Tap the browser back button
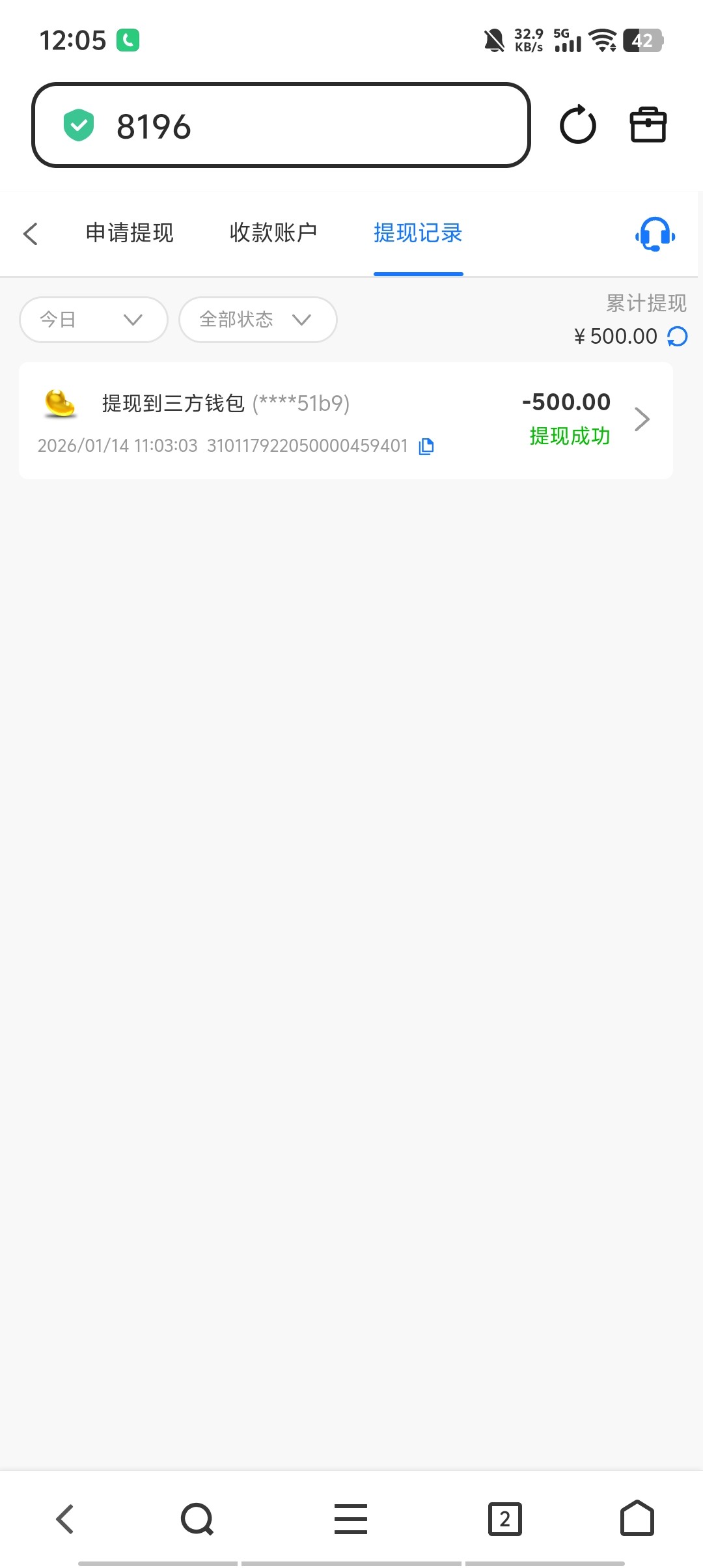The height and width of the screenshot is (1568, 703). pyautogui.click(x=64, y=1519)
